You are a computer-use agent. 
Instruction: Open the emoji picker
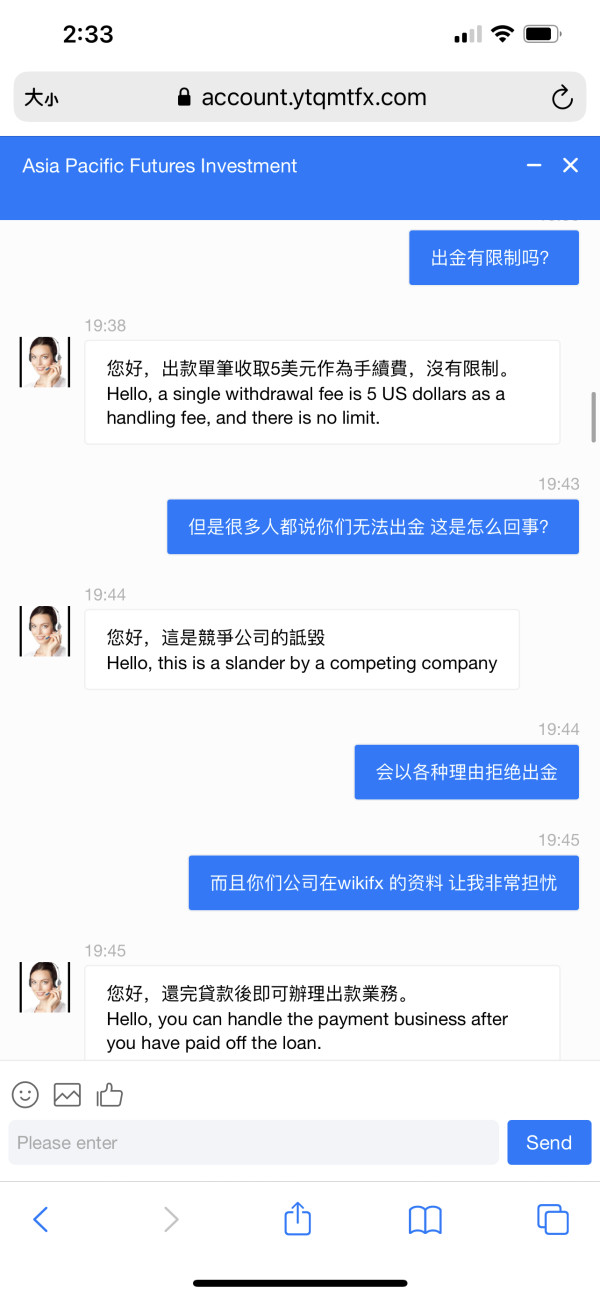coord(25,1094)
